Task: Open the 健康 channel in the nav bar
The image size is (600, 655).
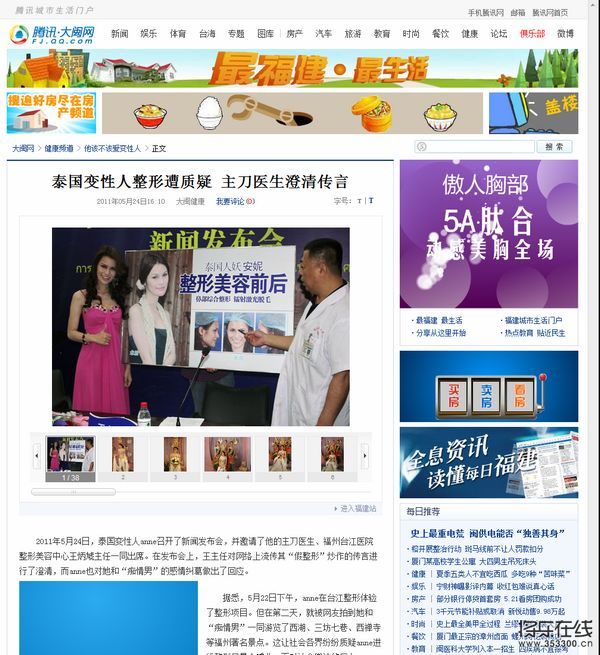Action: pos(469,34)
